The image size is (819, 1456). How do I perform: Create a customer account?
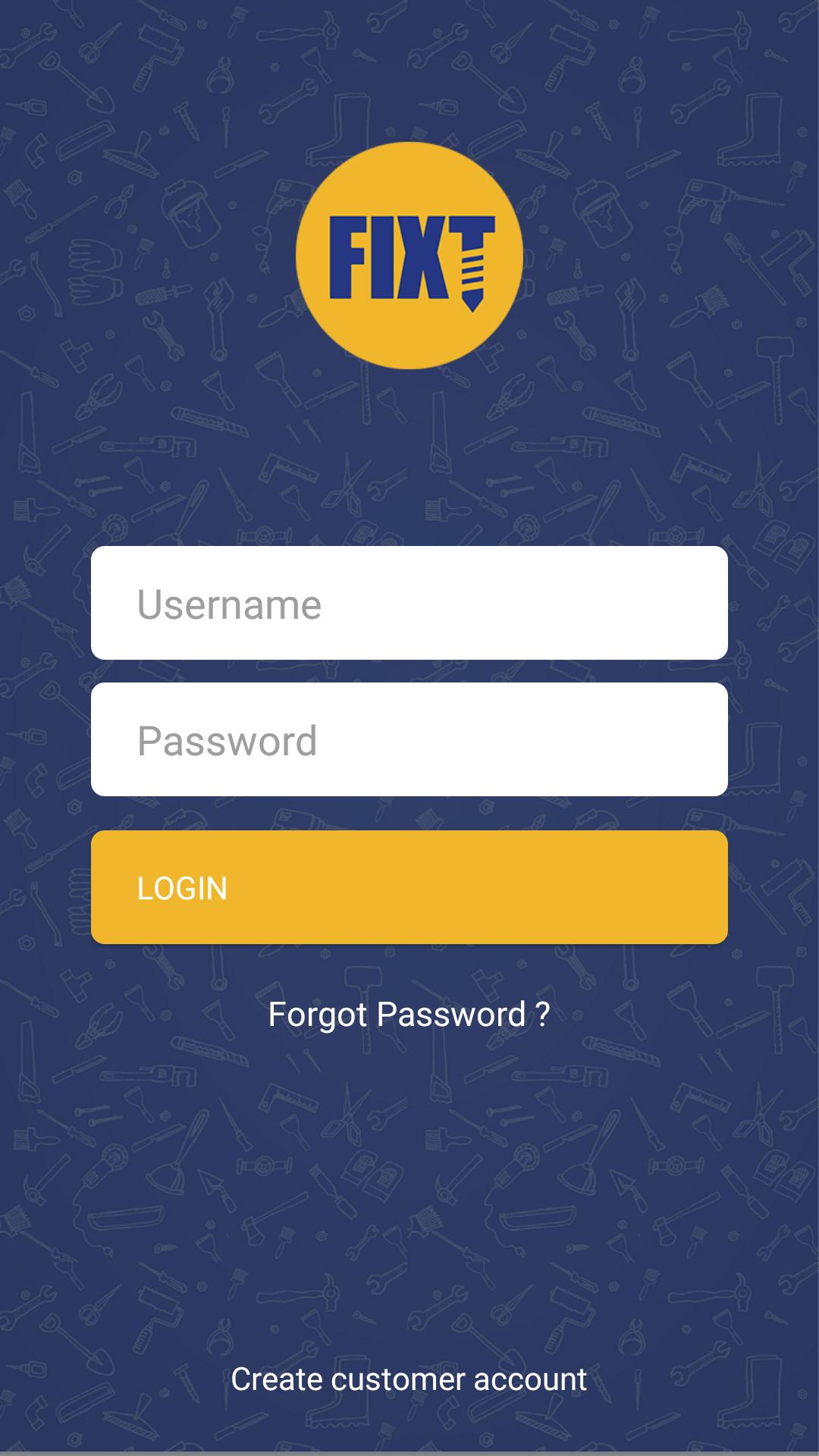coord(409,1379)
